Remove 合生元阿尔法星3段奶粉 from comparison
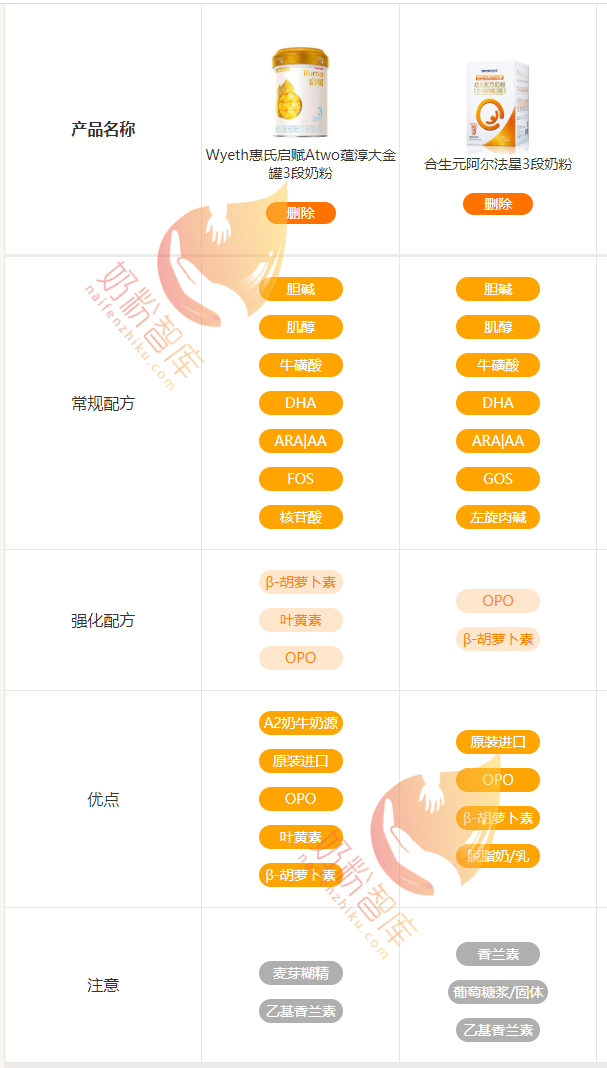 [x=497, y=204]
